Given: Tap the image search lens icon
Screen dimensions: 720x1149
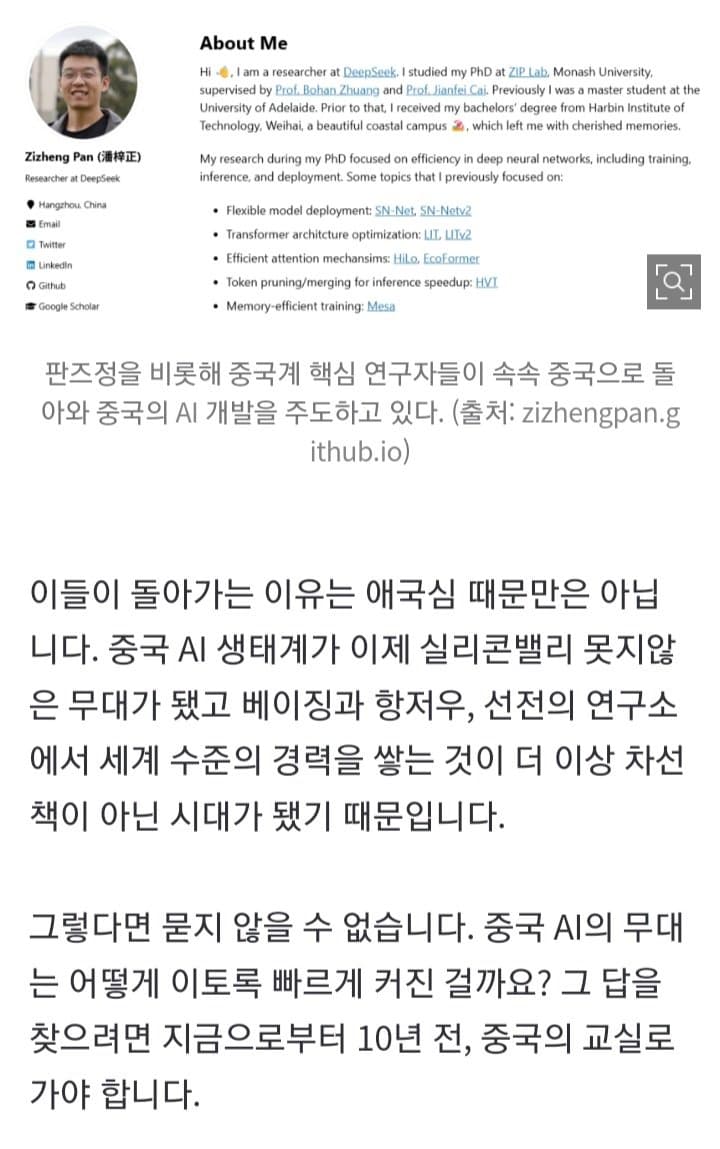Looking at the screenshot, I should click(673, 281).
